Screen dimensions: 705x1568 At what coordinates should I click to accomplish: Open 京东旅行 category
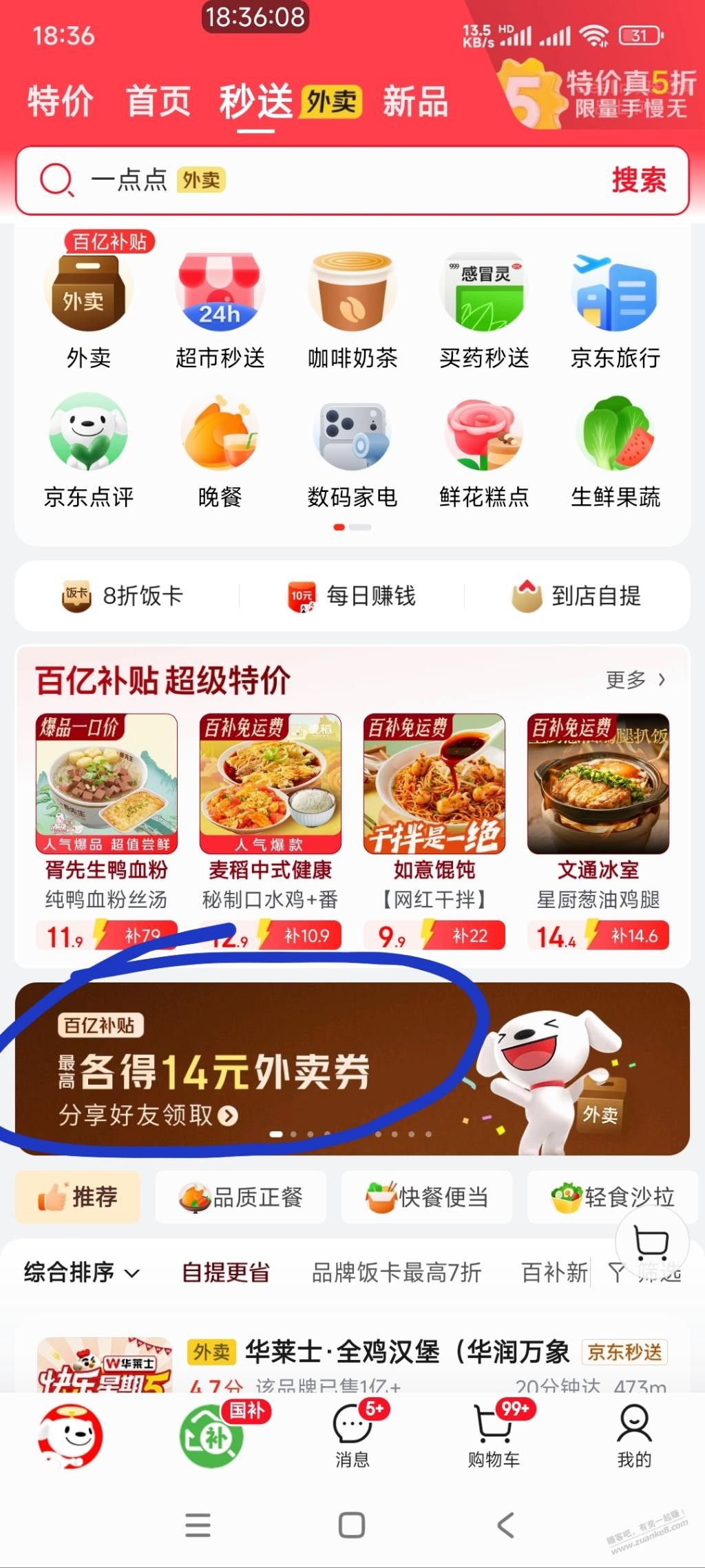point(615,310)
